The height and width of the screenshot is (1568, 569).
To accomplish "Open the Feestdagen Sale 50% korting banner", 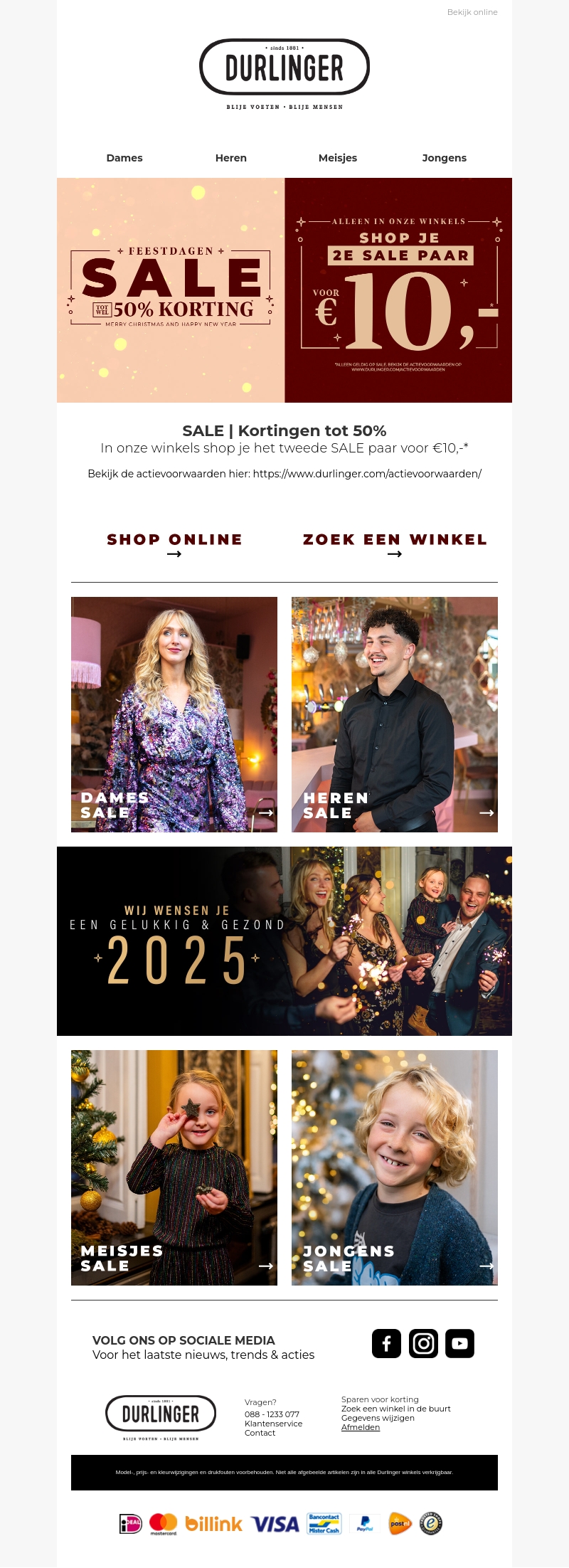I will point(171,290).
